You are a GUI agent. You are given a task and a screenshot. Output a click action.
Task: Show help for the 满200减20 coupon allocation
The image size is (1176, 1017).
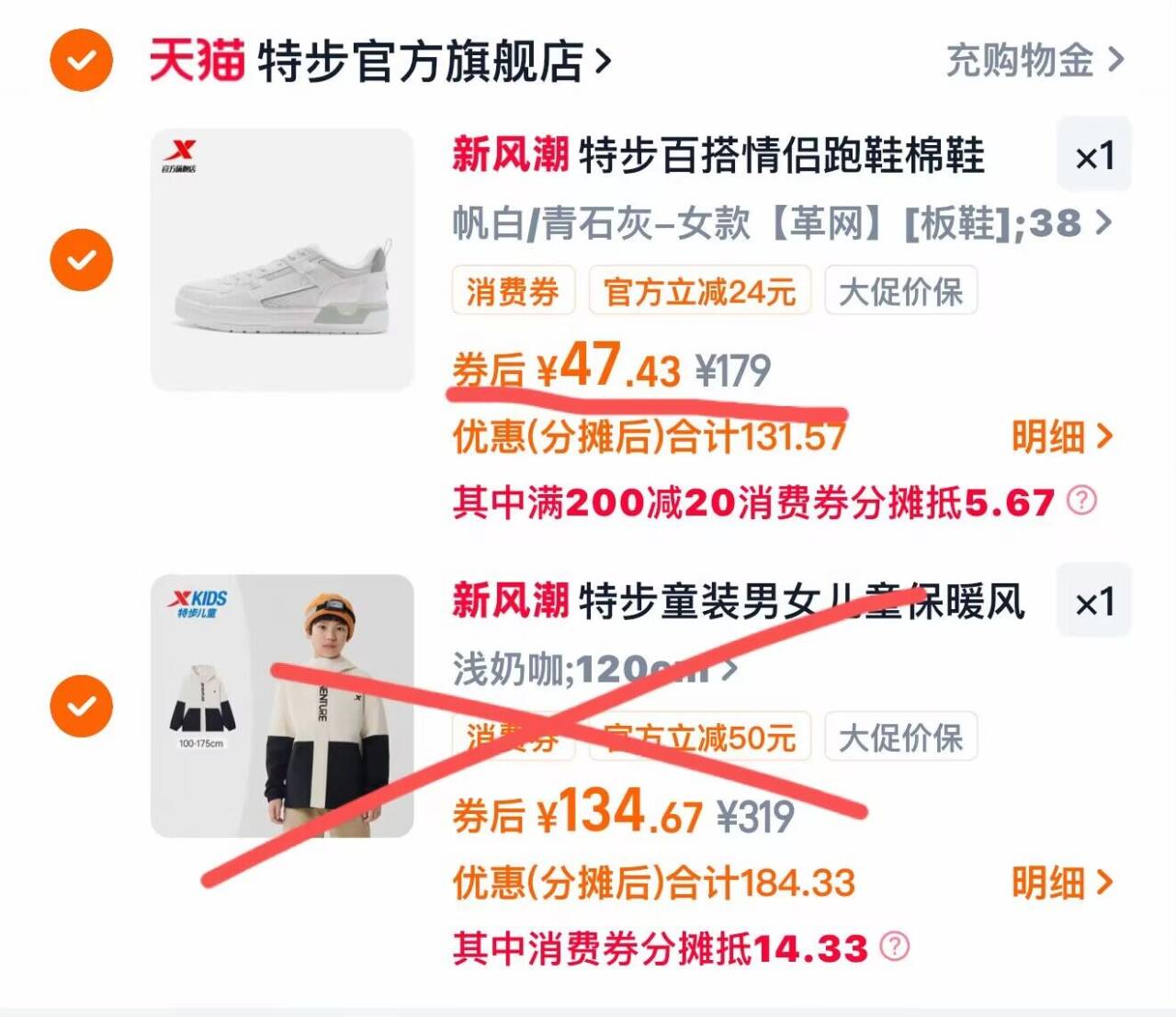pyautogui.click(x=1082, y=501)
